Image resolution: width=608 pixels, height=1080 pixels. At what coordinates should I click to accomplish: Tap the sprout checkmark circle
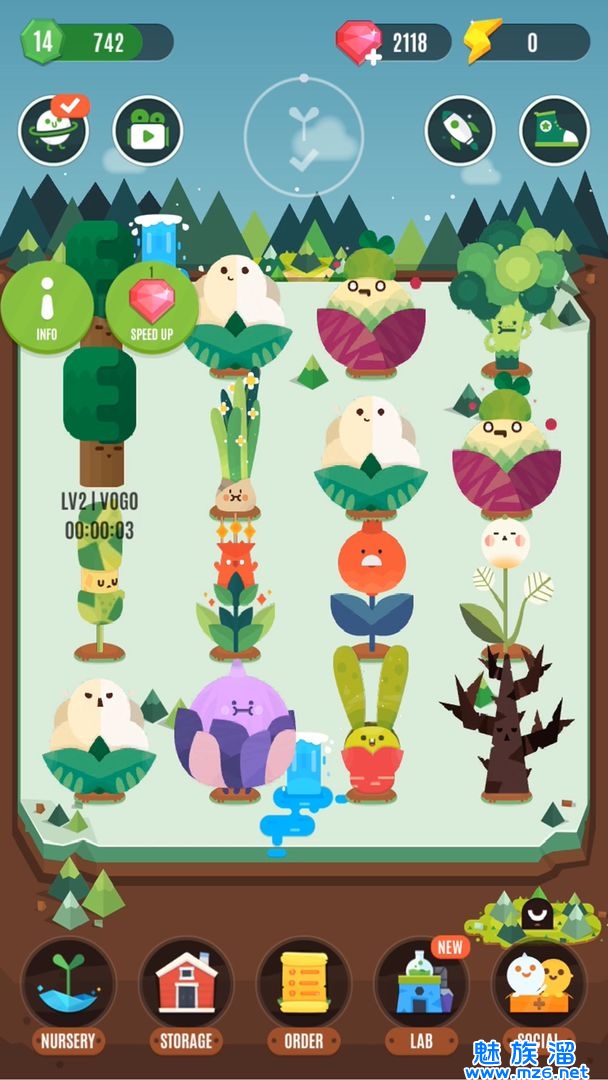pos(303,136)
